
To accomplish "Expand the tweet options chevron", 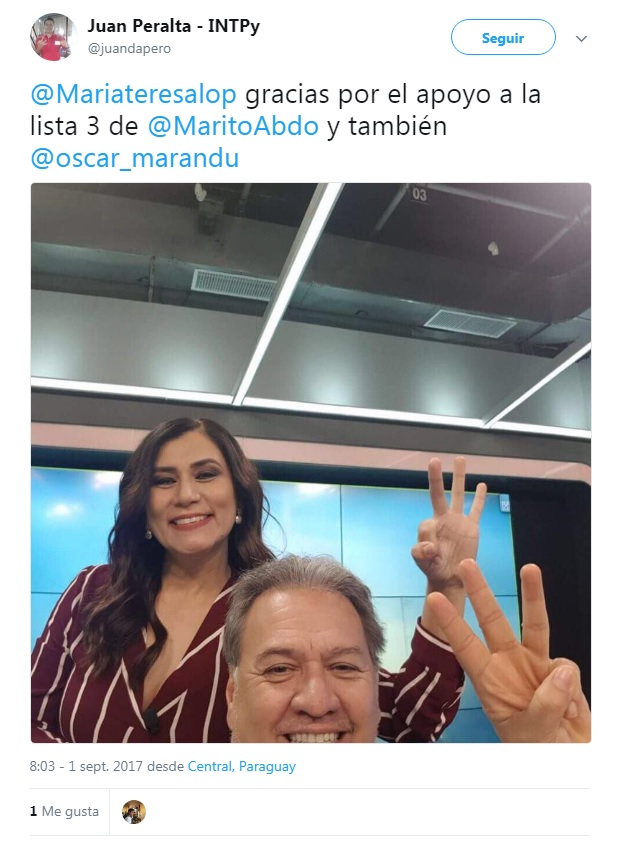I will point(581,39).
